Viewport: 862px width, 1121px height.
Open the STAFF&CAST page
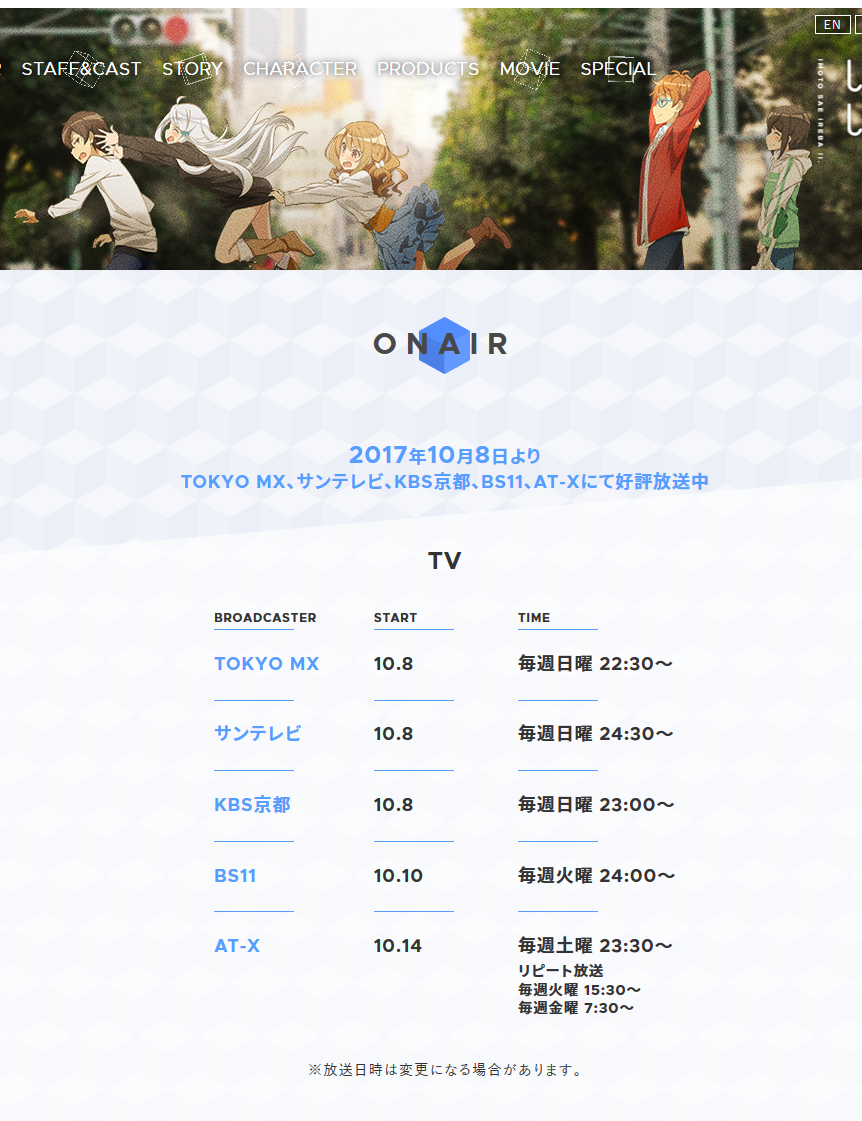[x=82, y=69]
